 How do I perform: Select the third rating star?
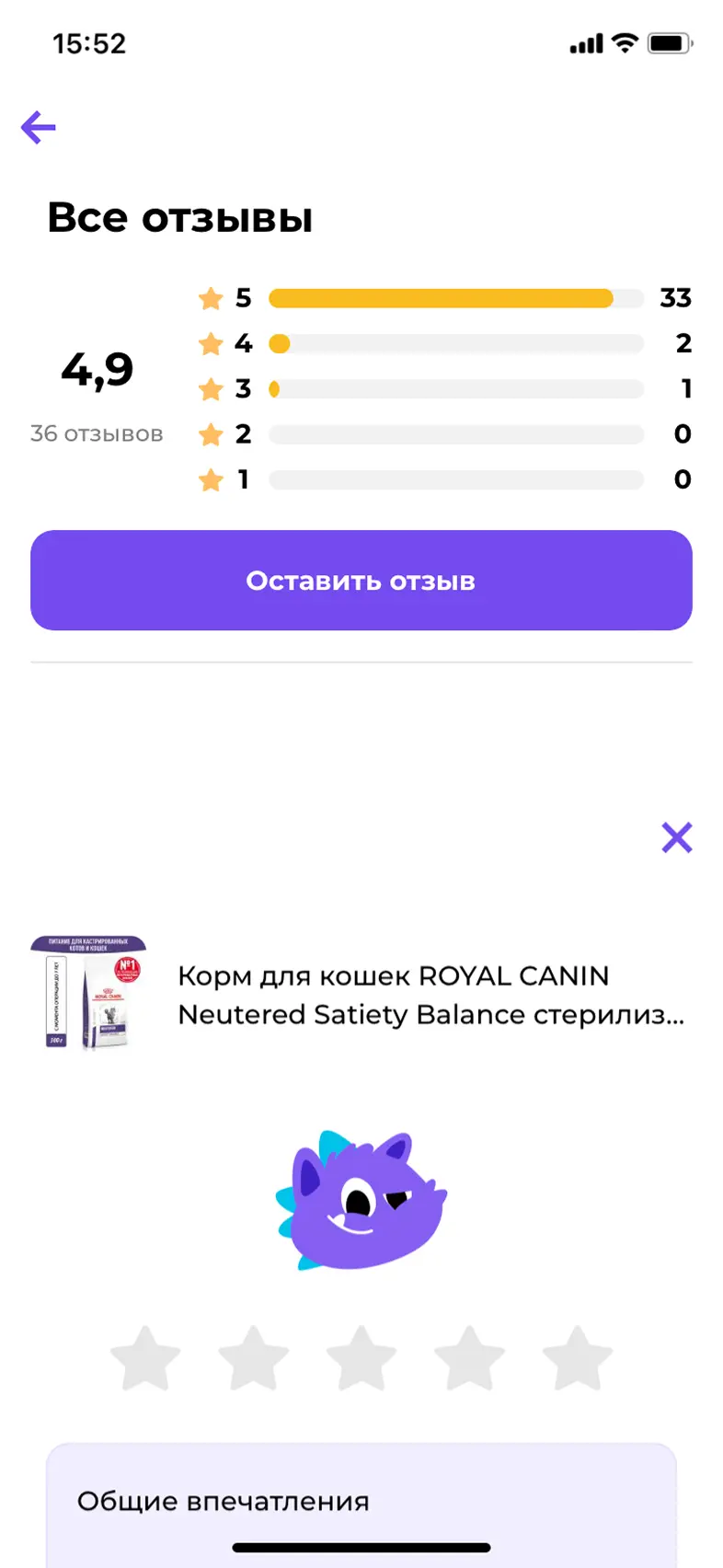(x=361, y=1358)
